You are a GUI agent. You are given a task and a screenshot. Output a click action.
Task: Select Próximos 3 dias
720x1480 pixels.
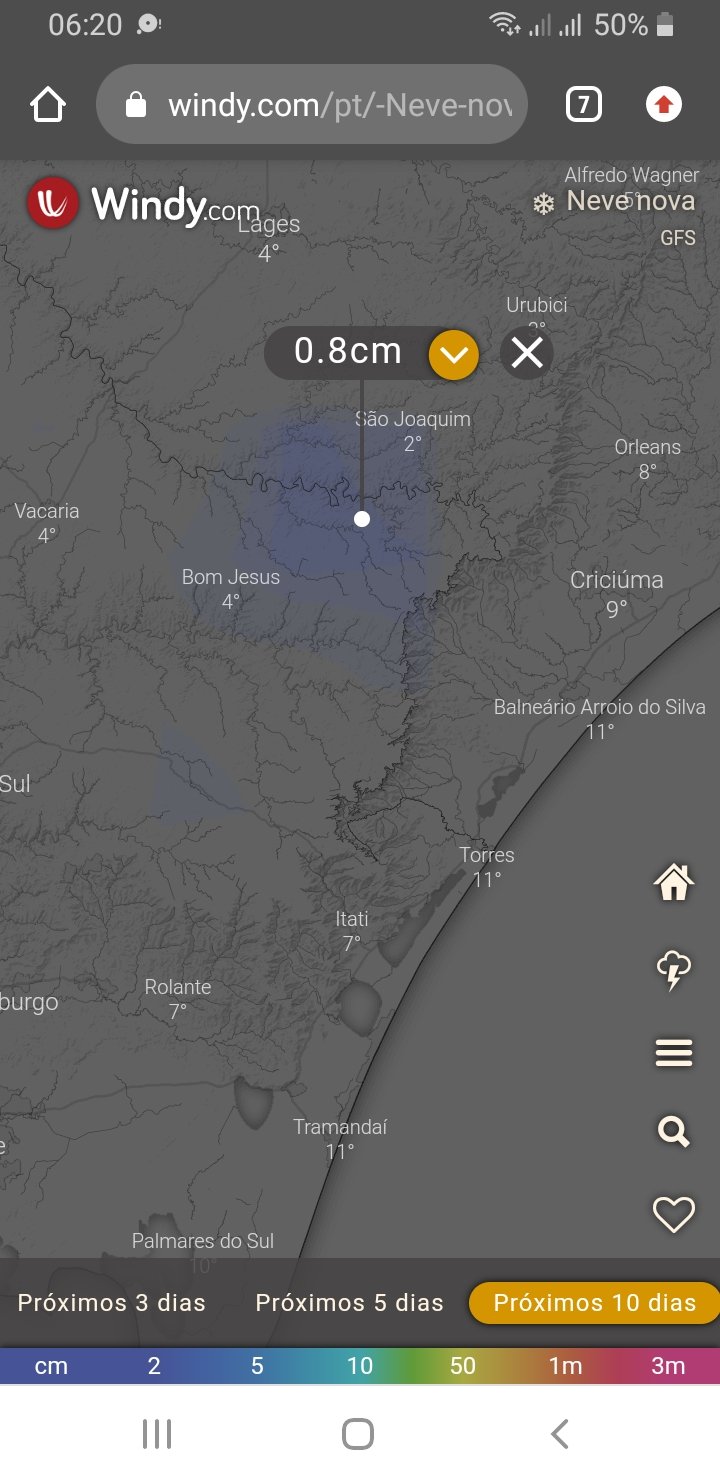pyautogui.click(x=111, y=1303)
